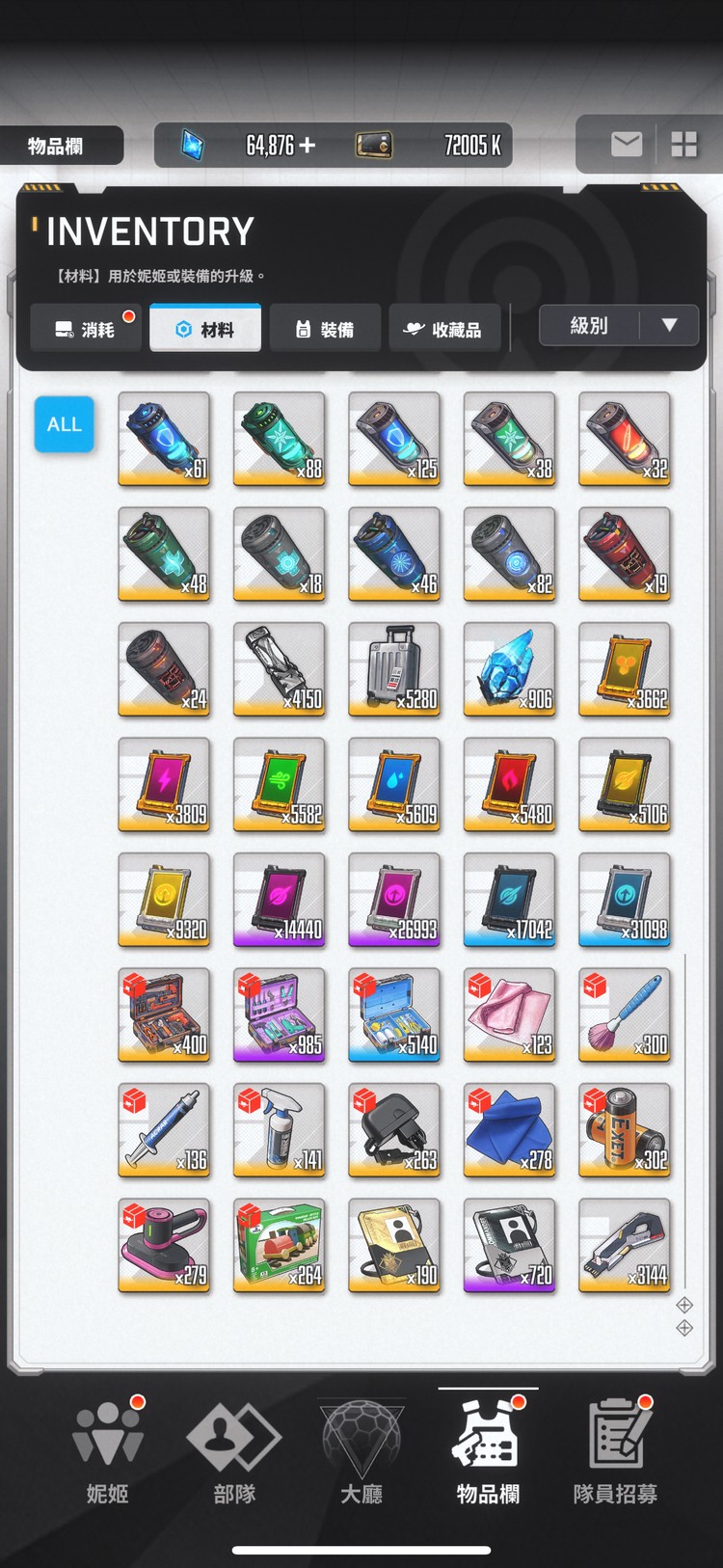Screen dimensions: 723x1568
Task: Open 隊員招募 recruitment tab
Action: [x=615, y=1453]
